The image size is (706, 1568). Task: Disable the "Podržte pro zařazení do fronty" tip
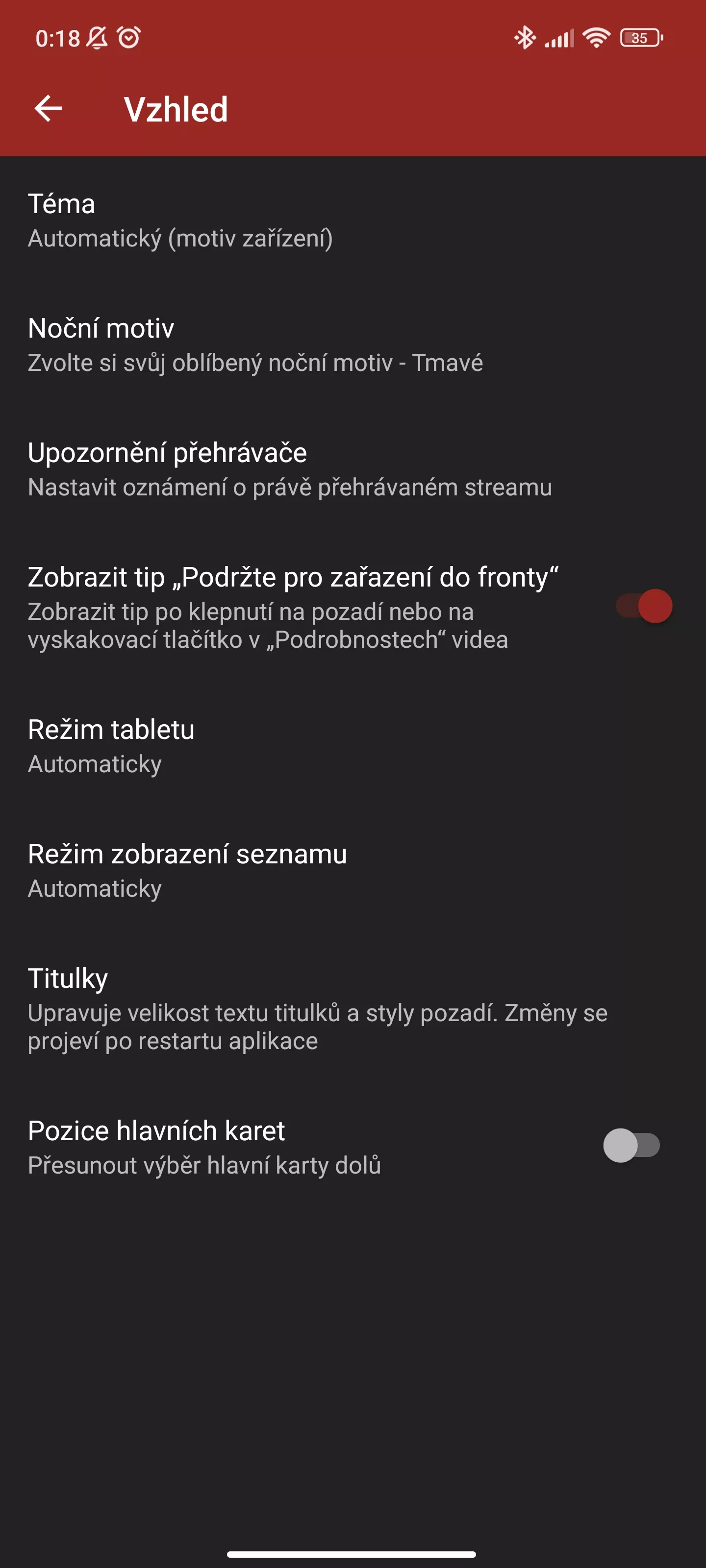[644, 606]
